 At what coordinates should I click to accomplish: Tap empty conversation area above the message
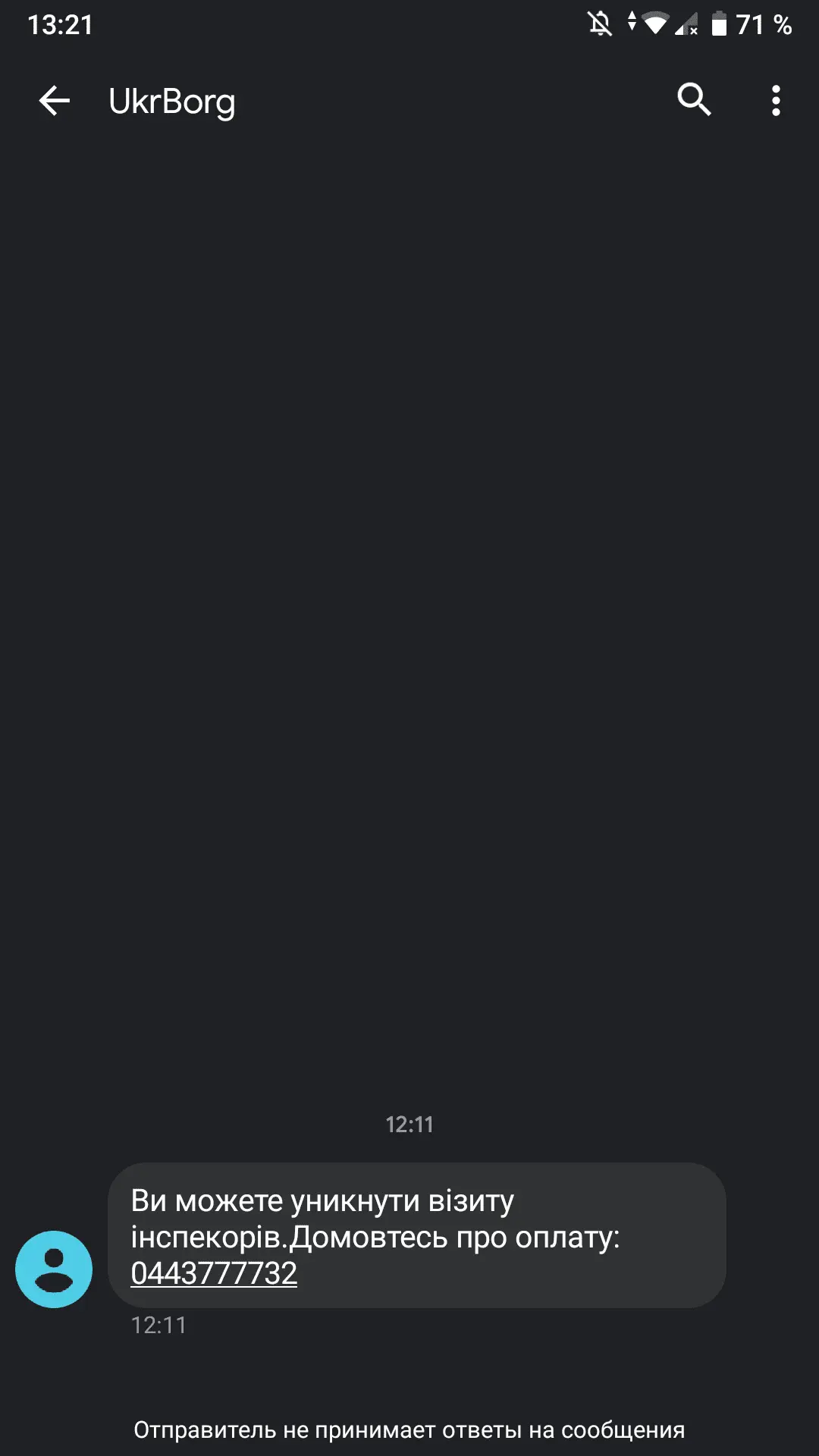[x=409, y=607]
